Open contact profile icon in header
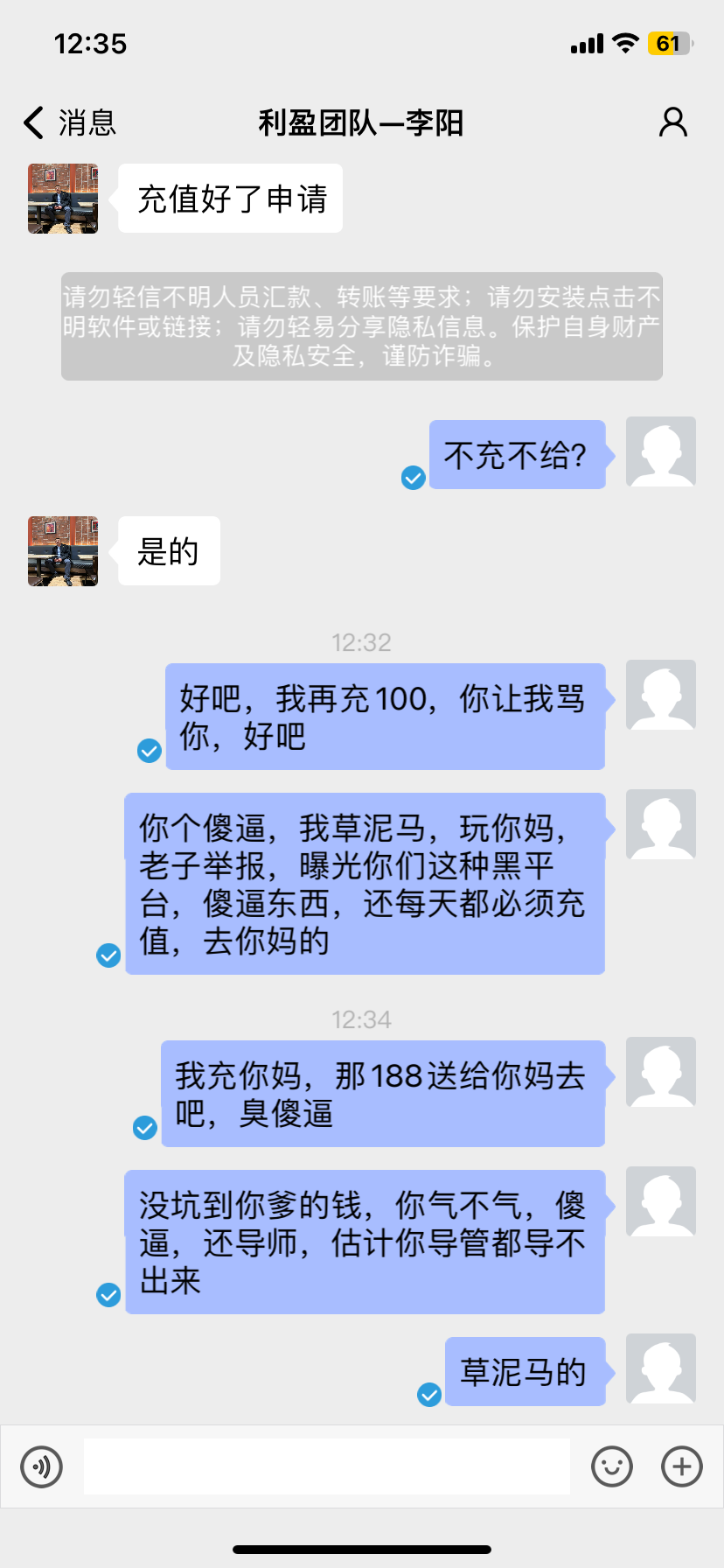The width and height of the screenshot is (724, 1568). click(672, 123)
